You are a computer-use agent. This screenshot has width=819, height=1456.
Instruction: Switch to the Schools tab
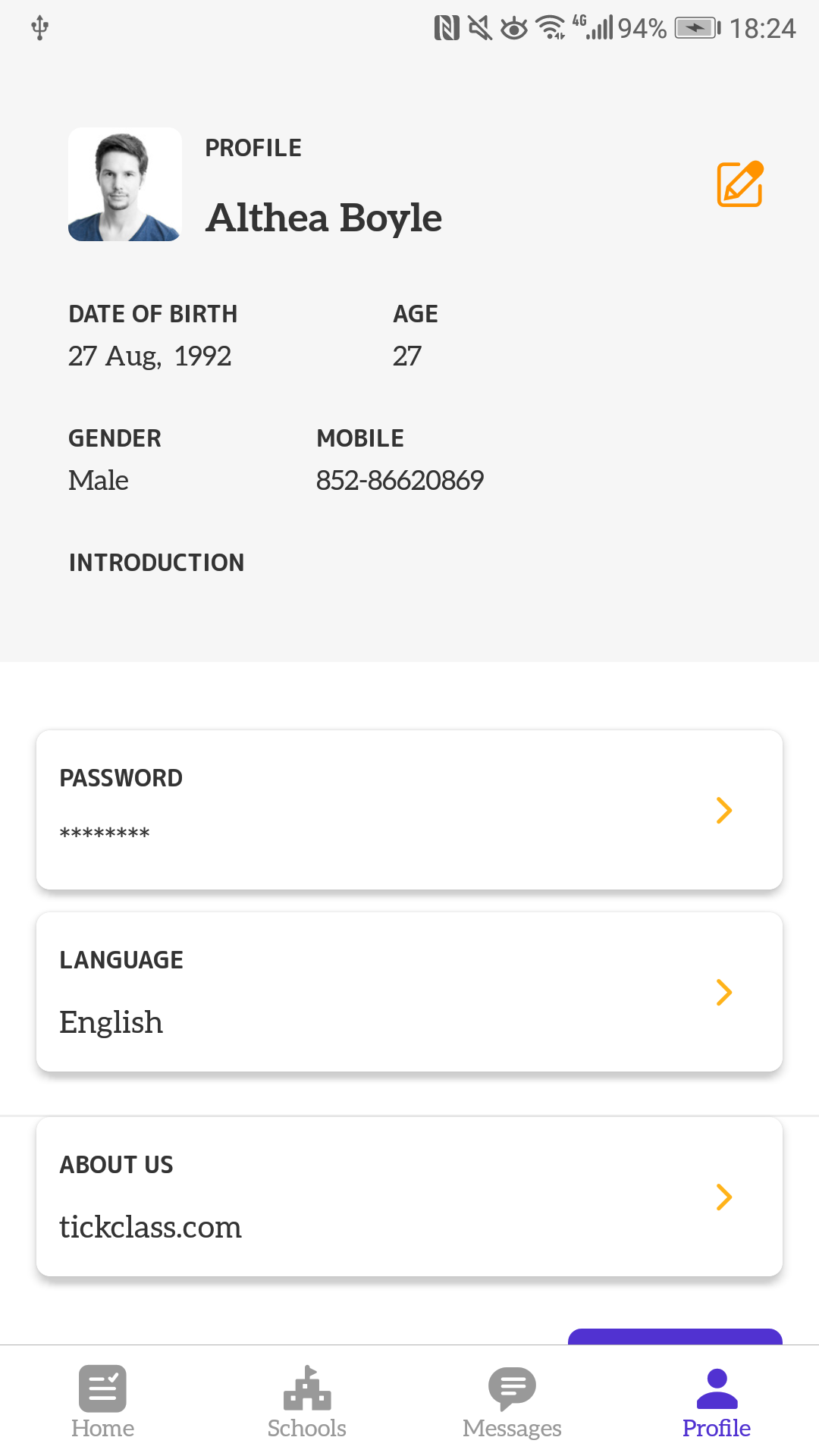coord(307,1402)
